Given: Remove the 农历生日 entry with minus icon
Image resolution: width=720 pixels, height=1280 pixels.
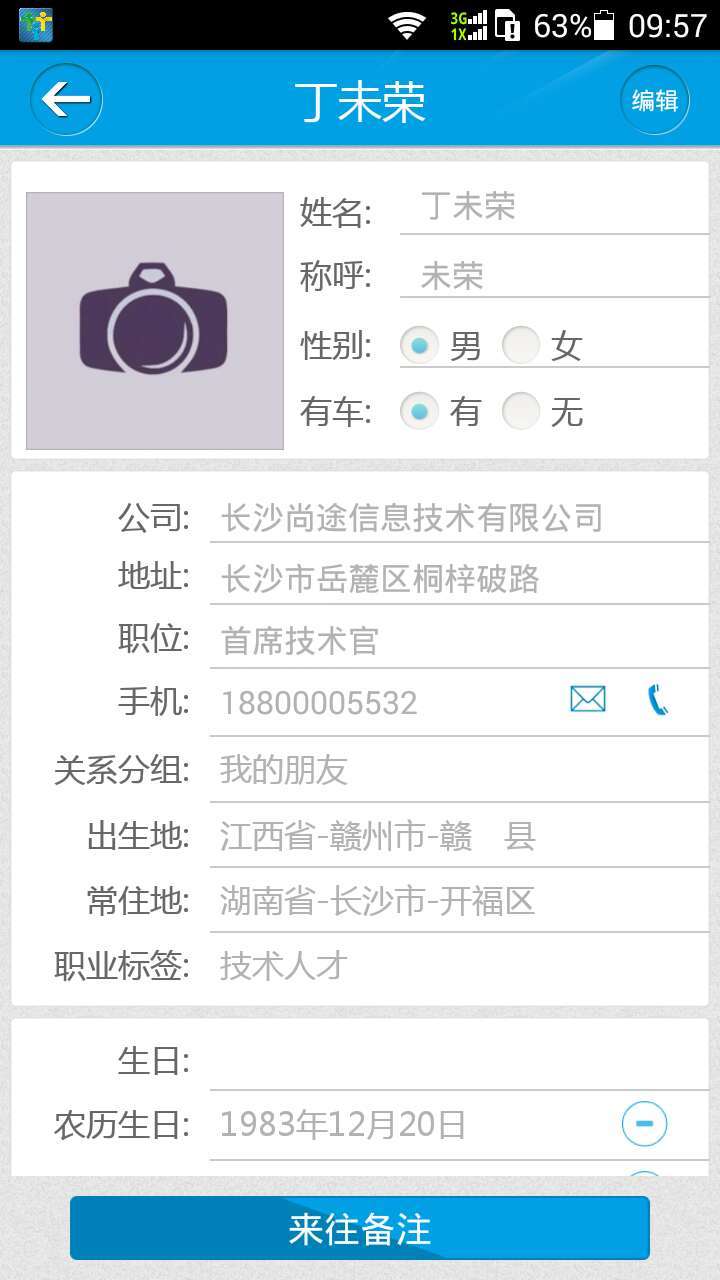Looking at the screenshot, I should pyautogui.click(x=644, y=1123).
